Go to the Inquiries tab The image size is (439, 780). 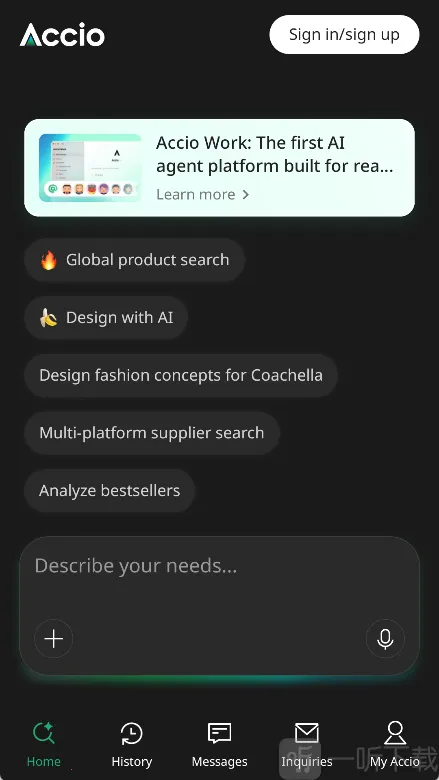point(307,745)
